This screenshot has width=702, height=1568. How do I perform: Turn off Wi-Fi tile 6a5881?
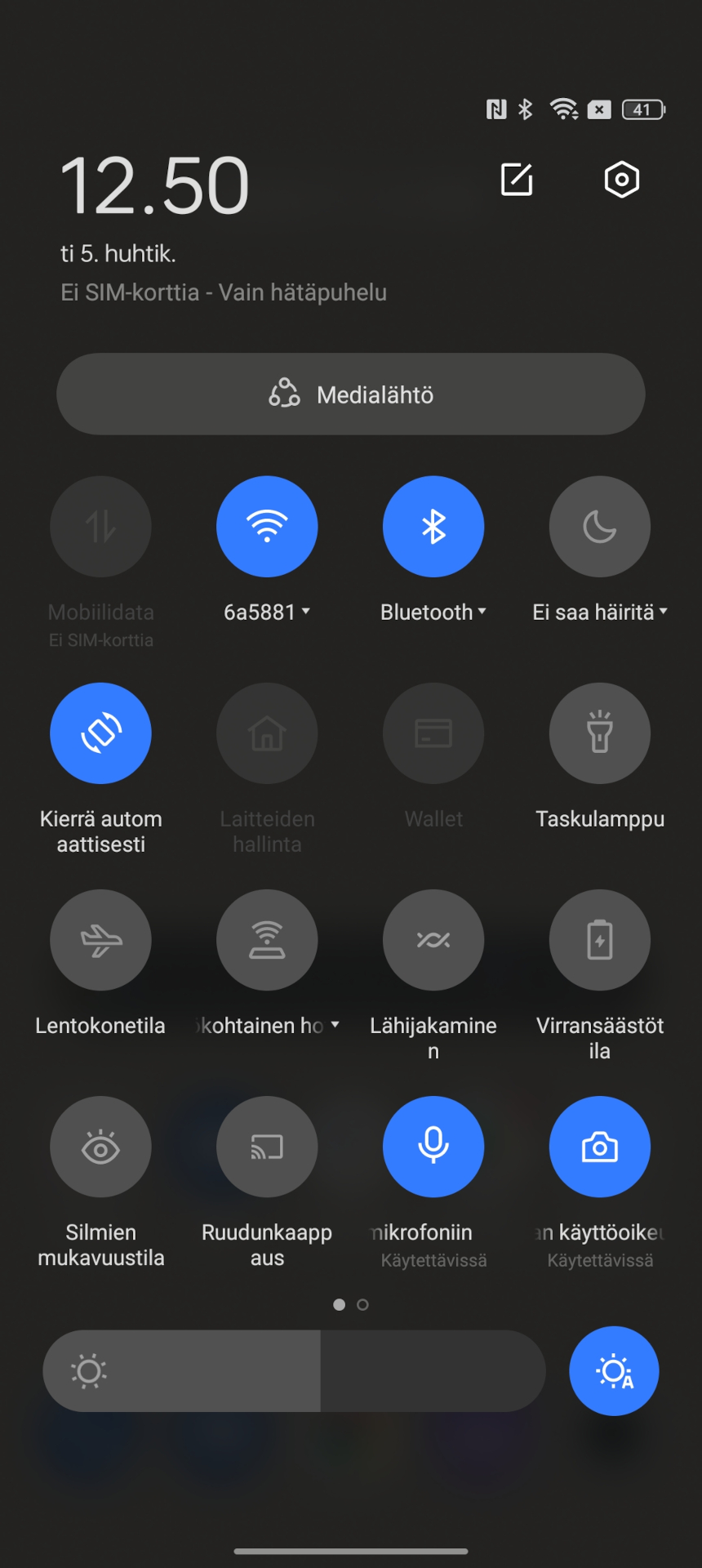tap(267, 527)
